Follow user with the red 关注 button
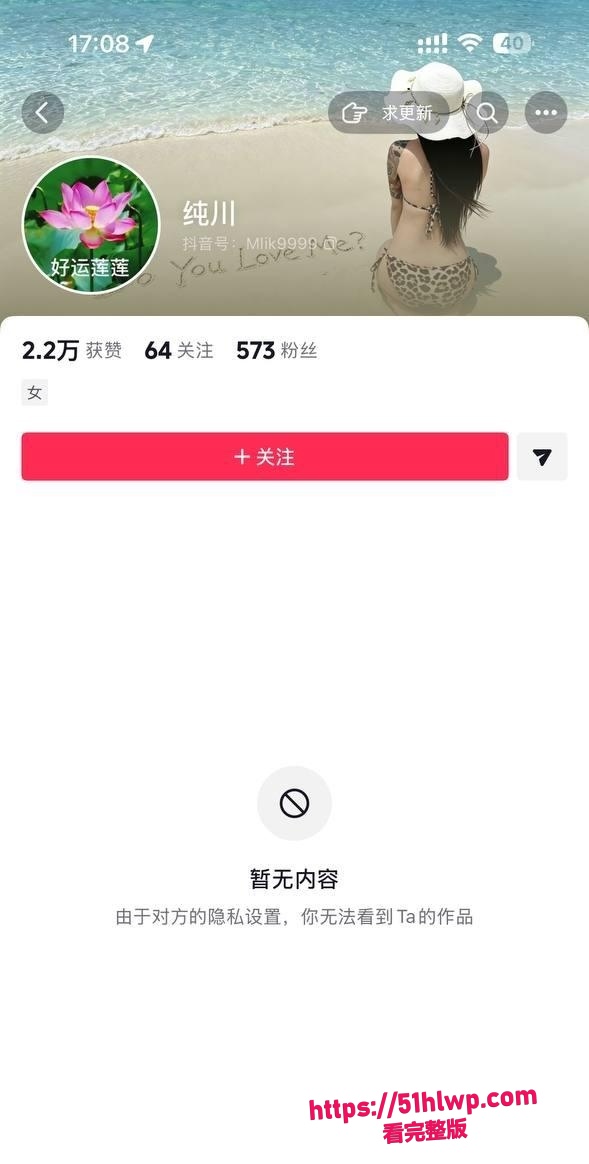The image size is (589, 1164). coord(264,457)
